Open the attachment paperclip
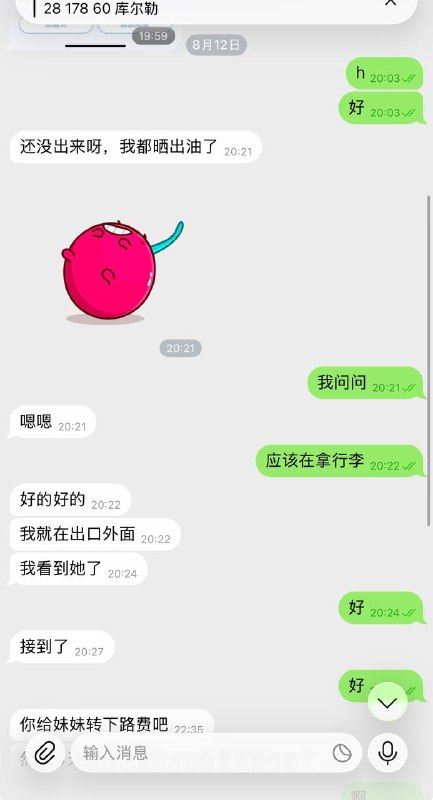The image size is (433, 800). point(44,753)
